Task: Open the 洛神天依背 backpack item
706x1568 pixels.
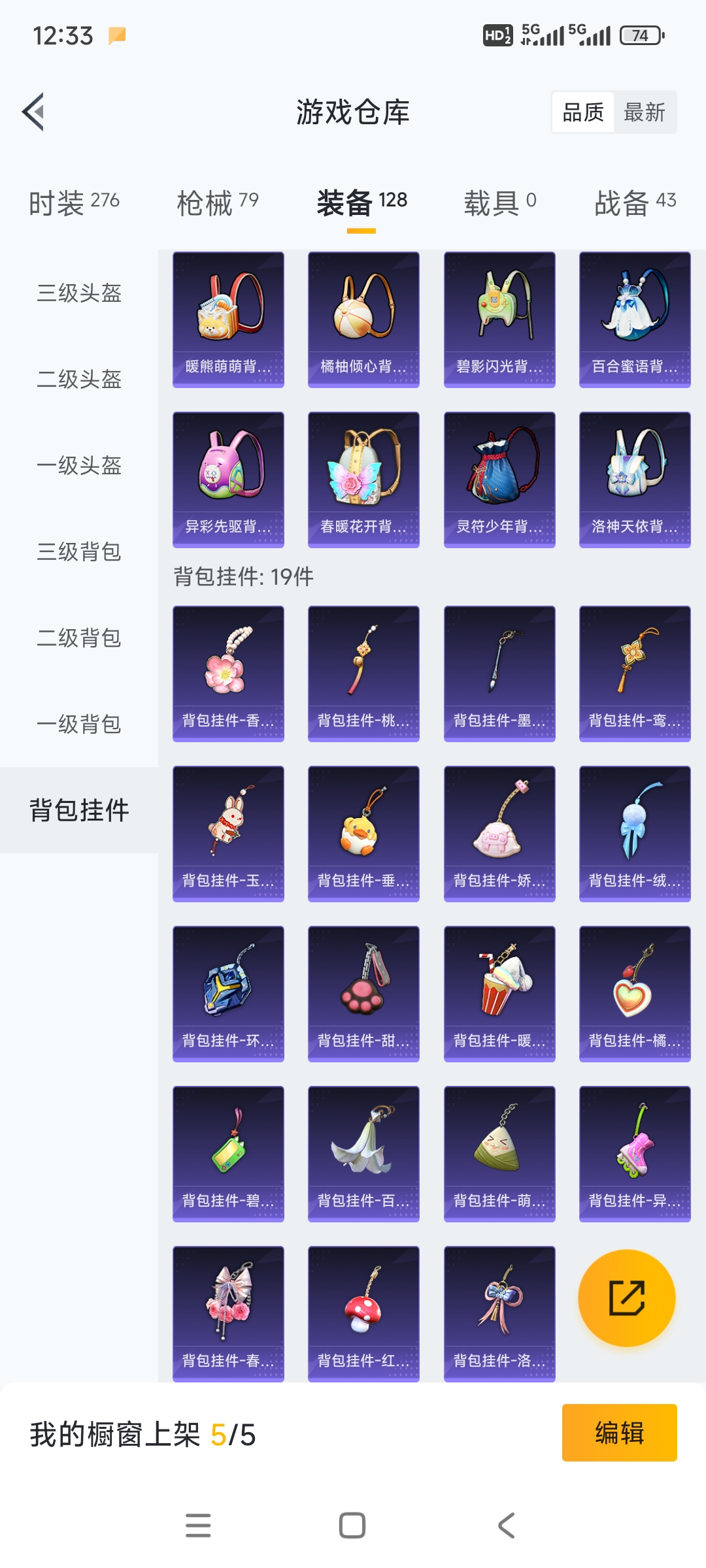Action: click(635, 480)
